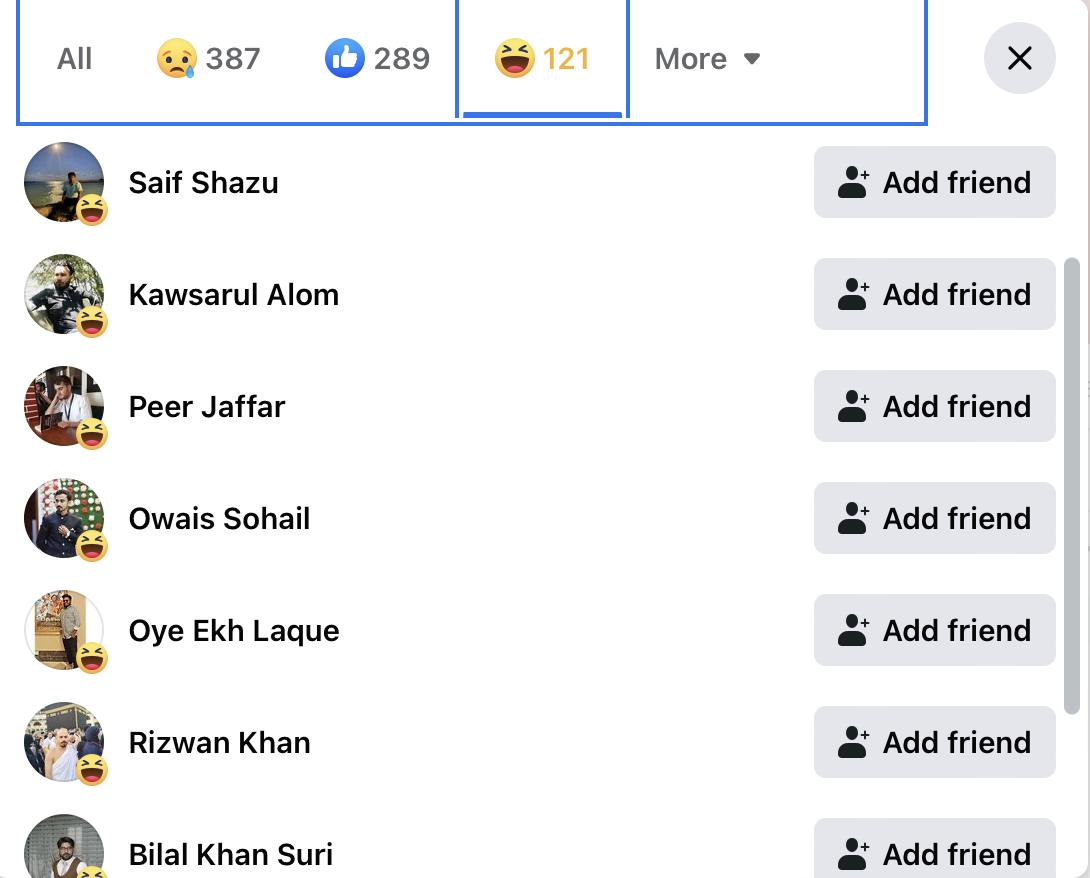The image size is (1090, 878).
Task: Switch to the All reactions tab
Action: 75,59
